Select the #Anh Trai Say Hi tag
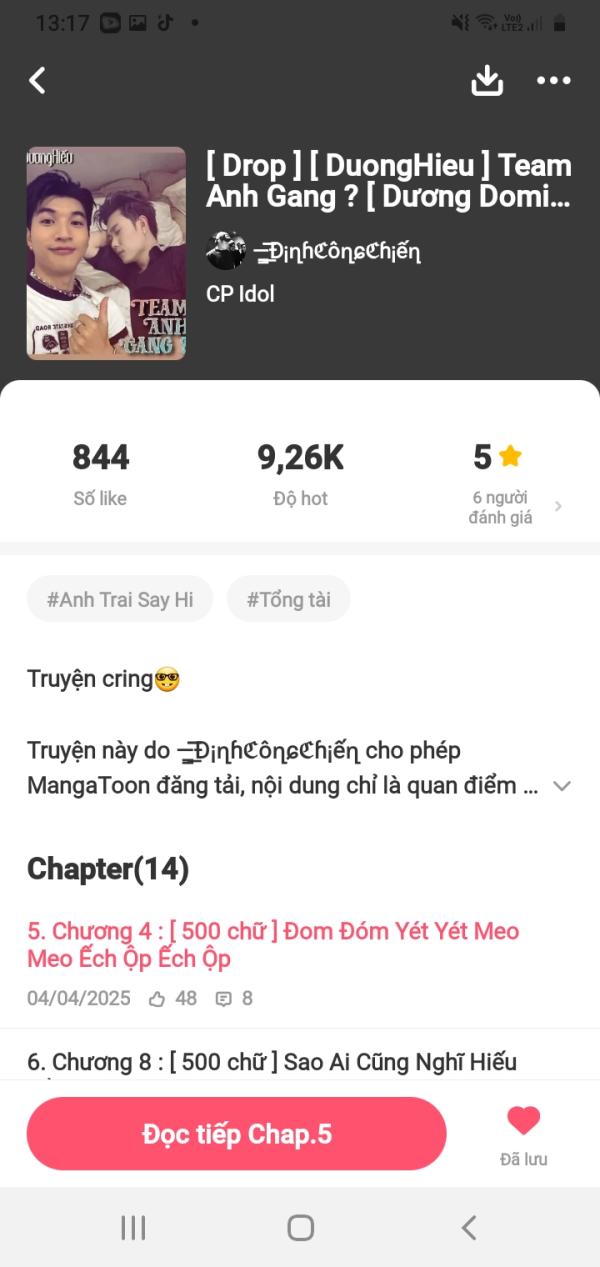Viewport: 600px width, 1267px height. point(120,600)
